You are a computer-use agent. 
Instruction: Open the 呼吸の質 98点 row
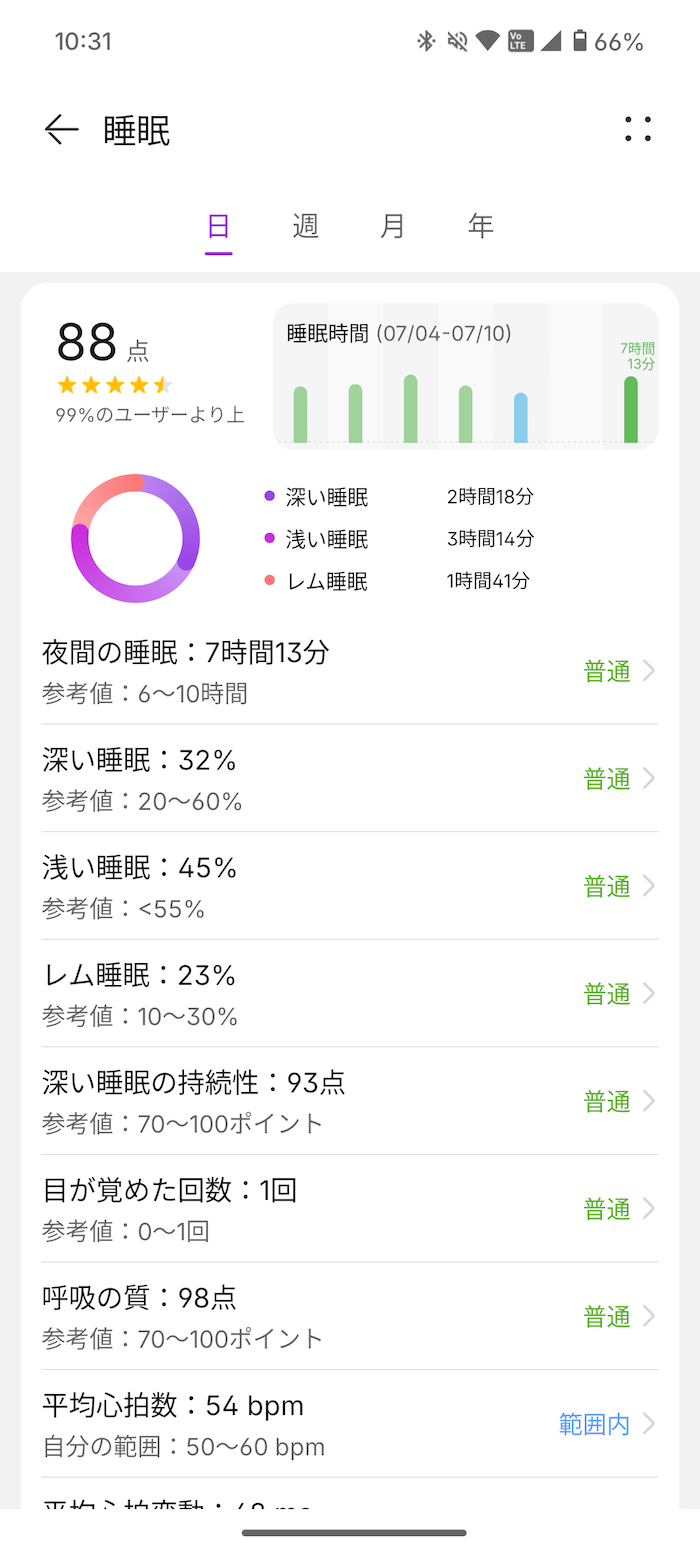pyautogui.click(x=350, y=1317)
